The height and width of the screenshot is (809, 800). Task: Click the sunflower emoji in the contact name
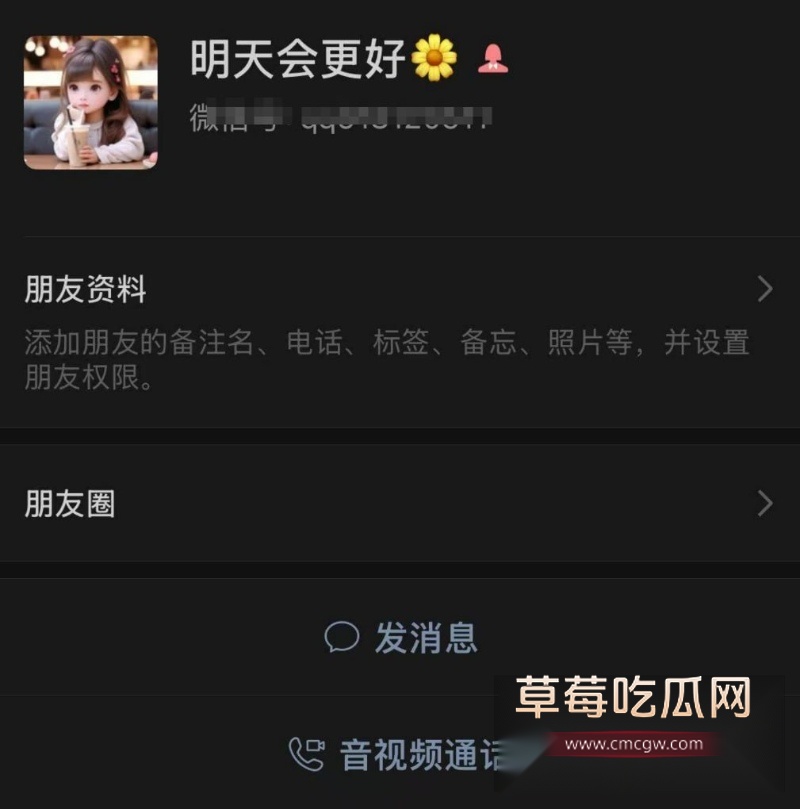click(436, 60)
